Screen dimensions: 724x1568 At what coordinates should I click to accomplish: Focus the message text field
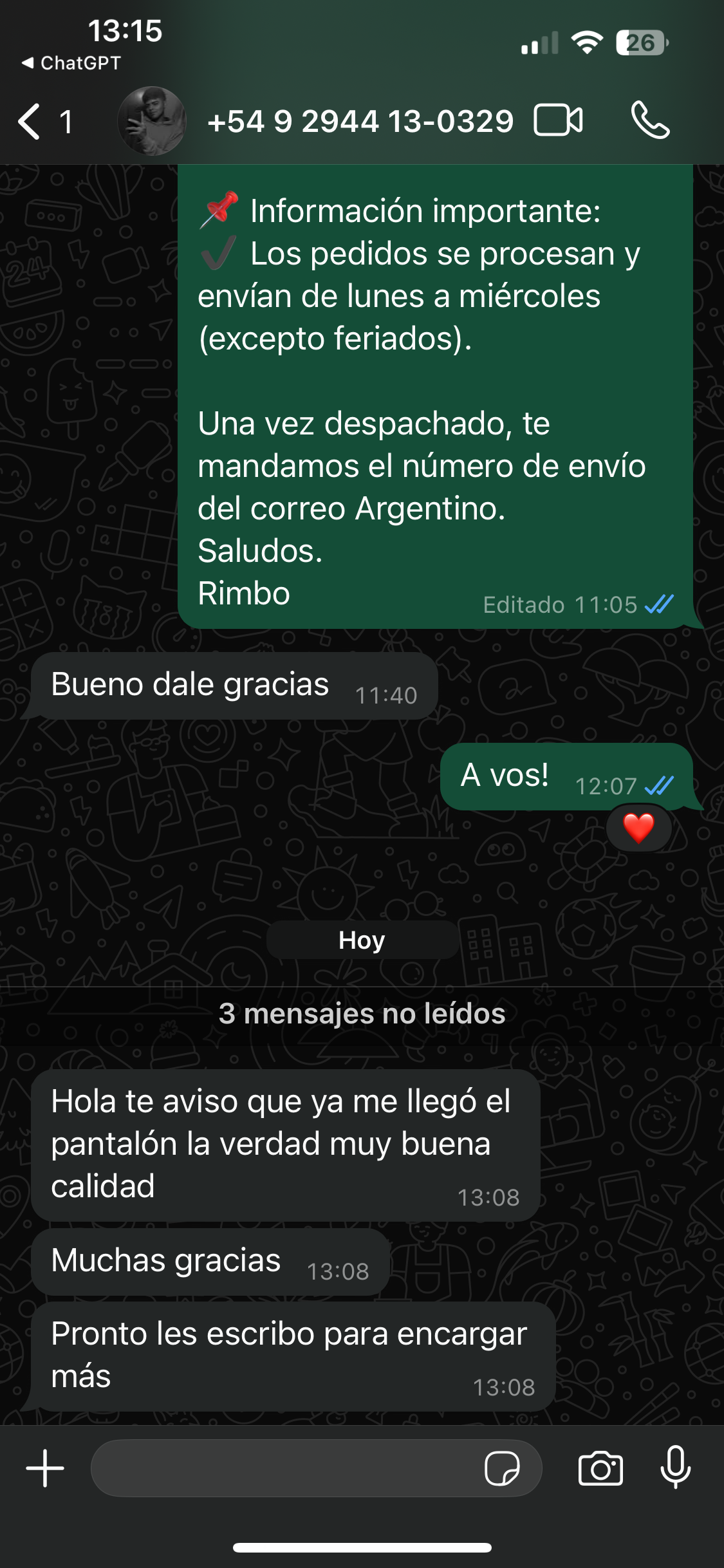tap(283, 1468)
